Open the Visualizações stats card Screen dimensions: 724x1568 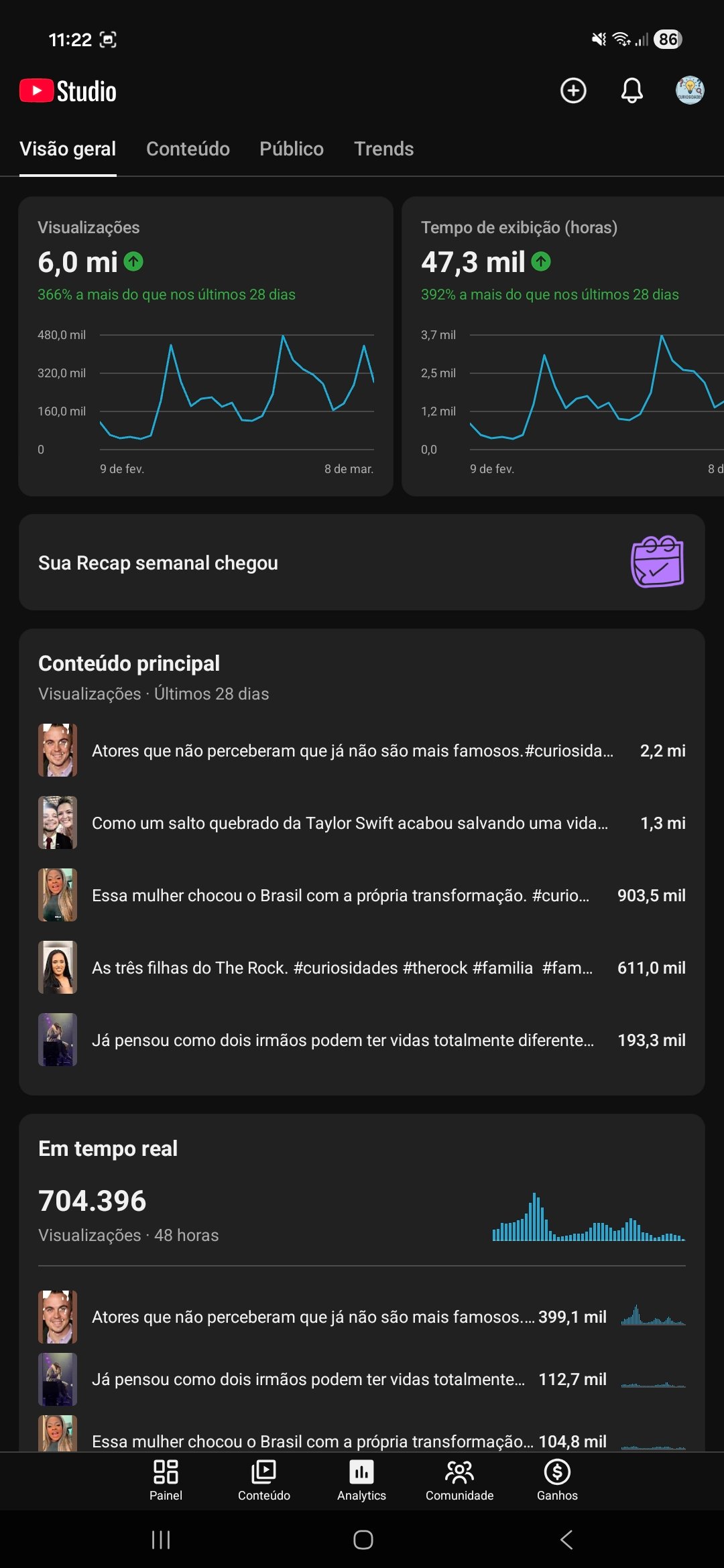tap(205, 346)
